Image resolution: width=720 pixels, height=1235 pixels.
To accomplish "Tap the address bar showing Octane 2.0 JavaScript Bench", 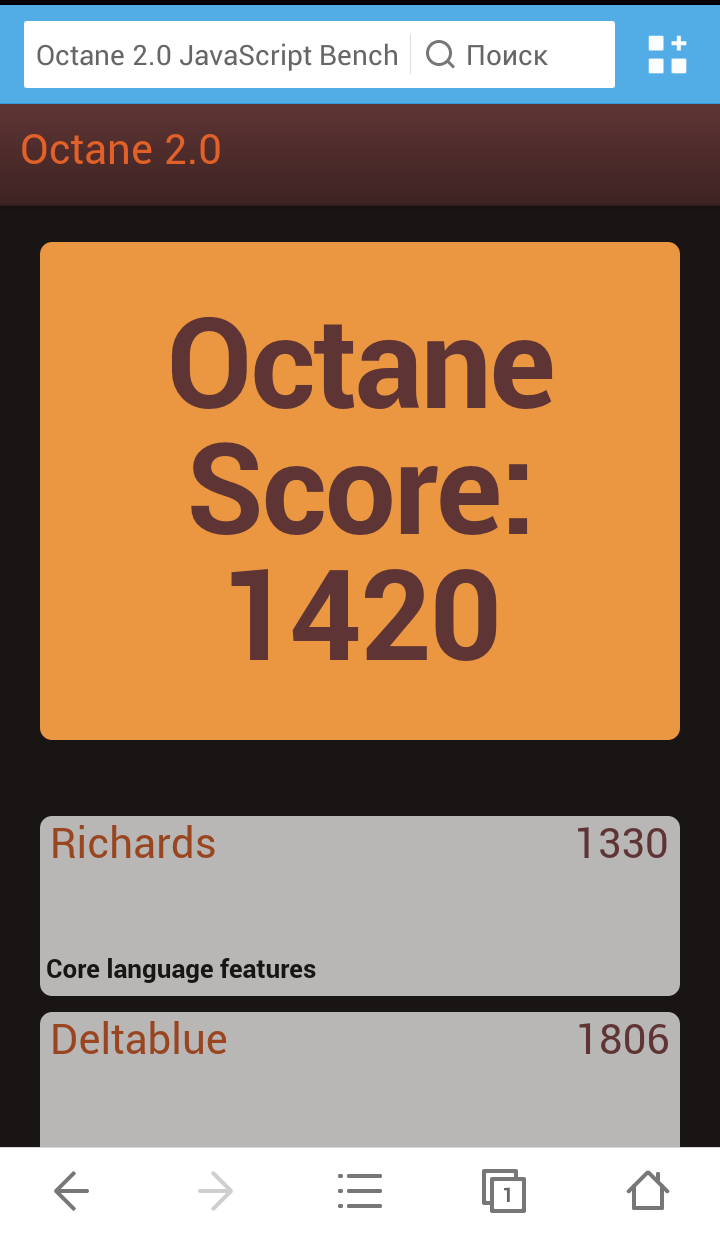I will coord(216,55).
